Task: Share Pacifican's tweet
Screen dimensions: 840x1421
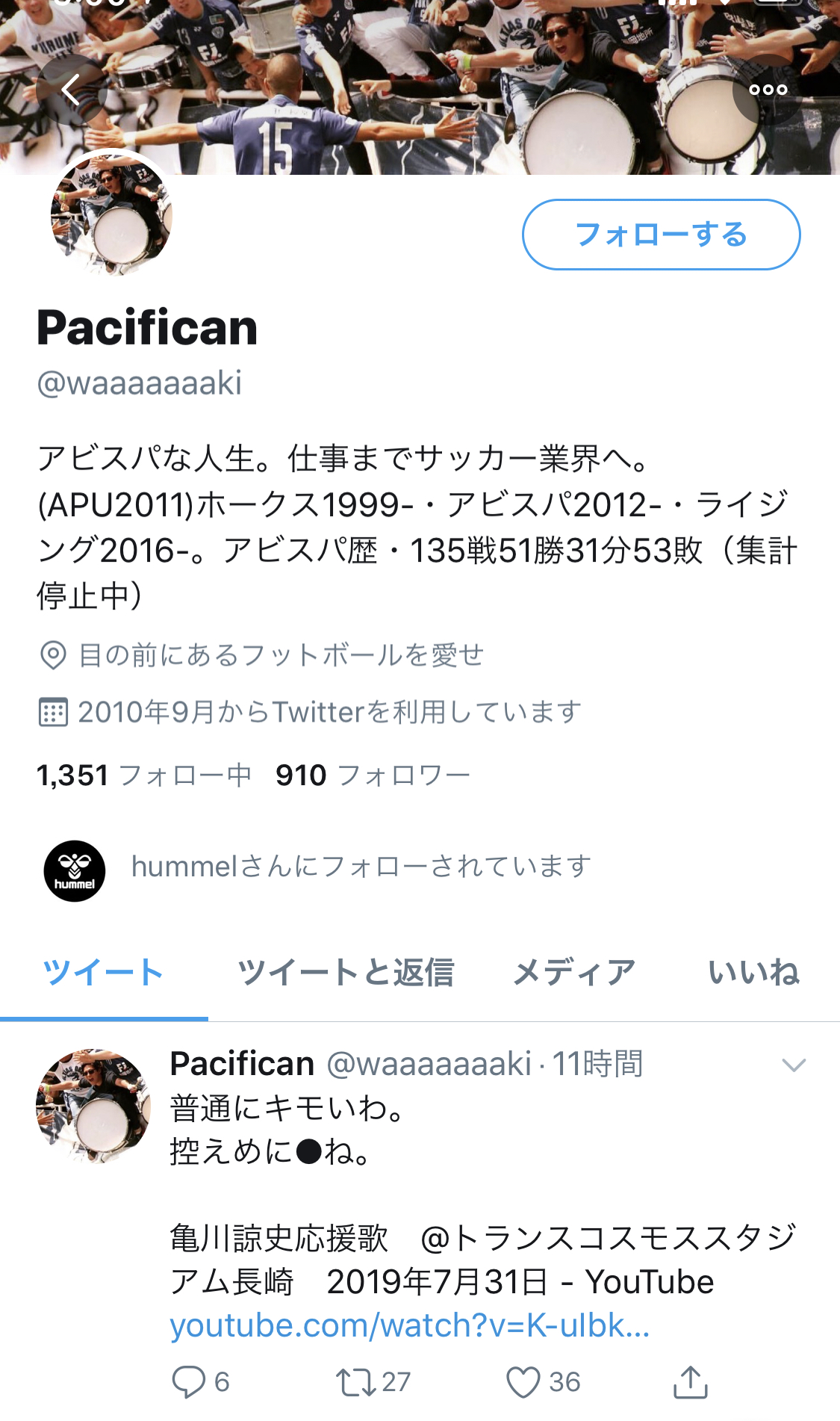Action: click(x=690, y=1381)
